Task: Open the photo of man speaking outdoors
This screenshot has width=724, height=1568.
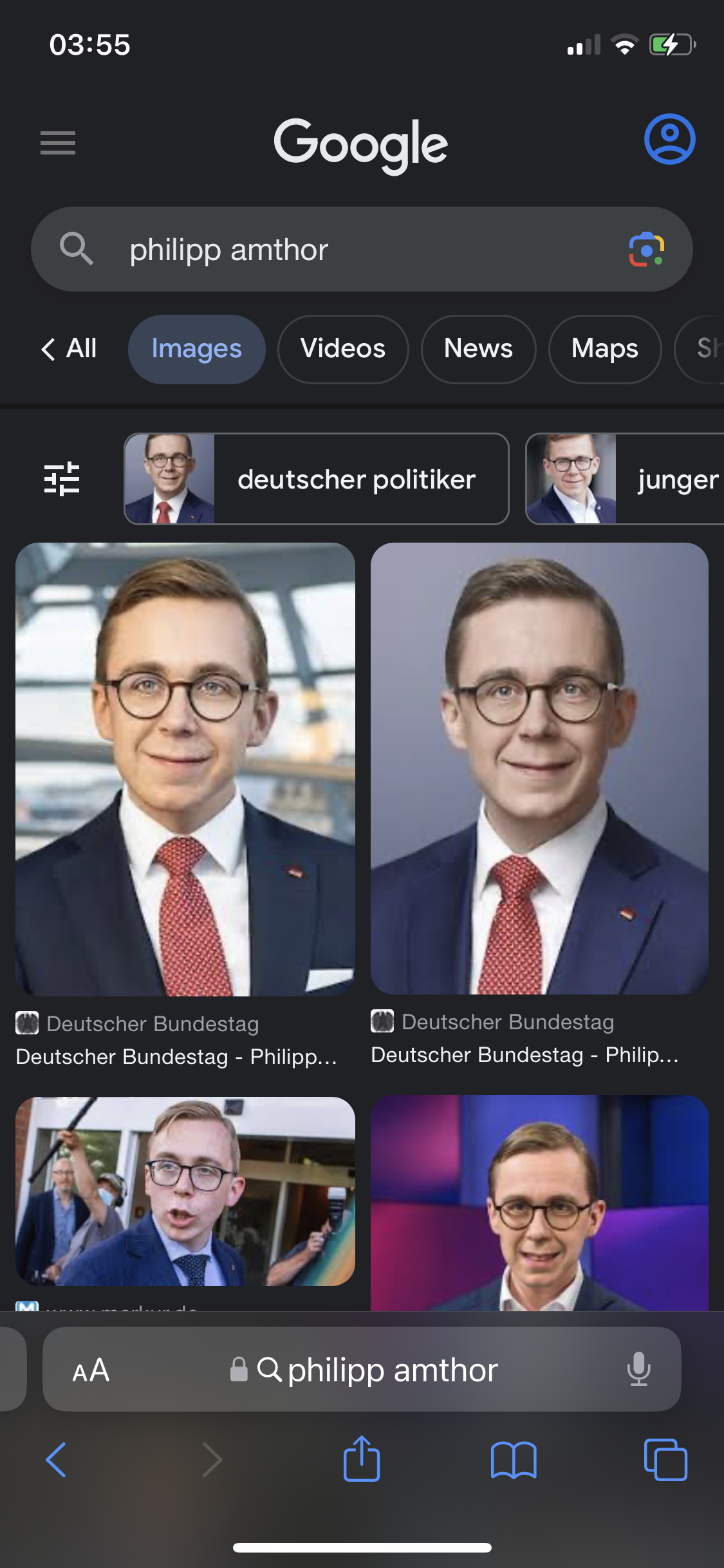Action: click(x=185, y=1191)
